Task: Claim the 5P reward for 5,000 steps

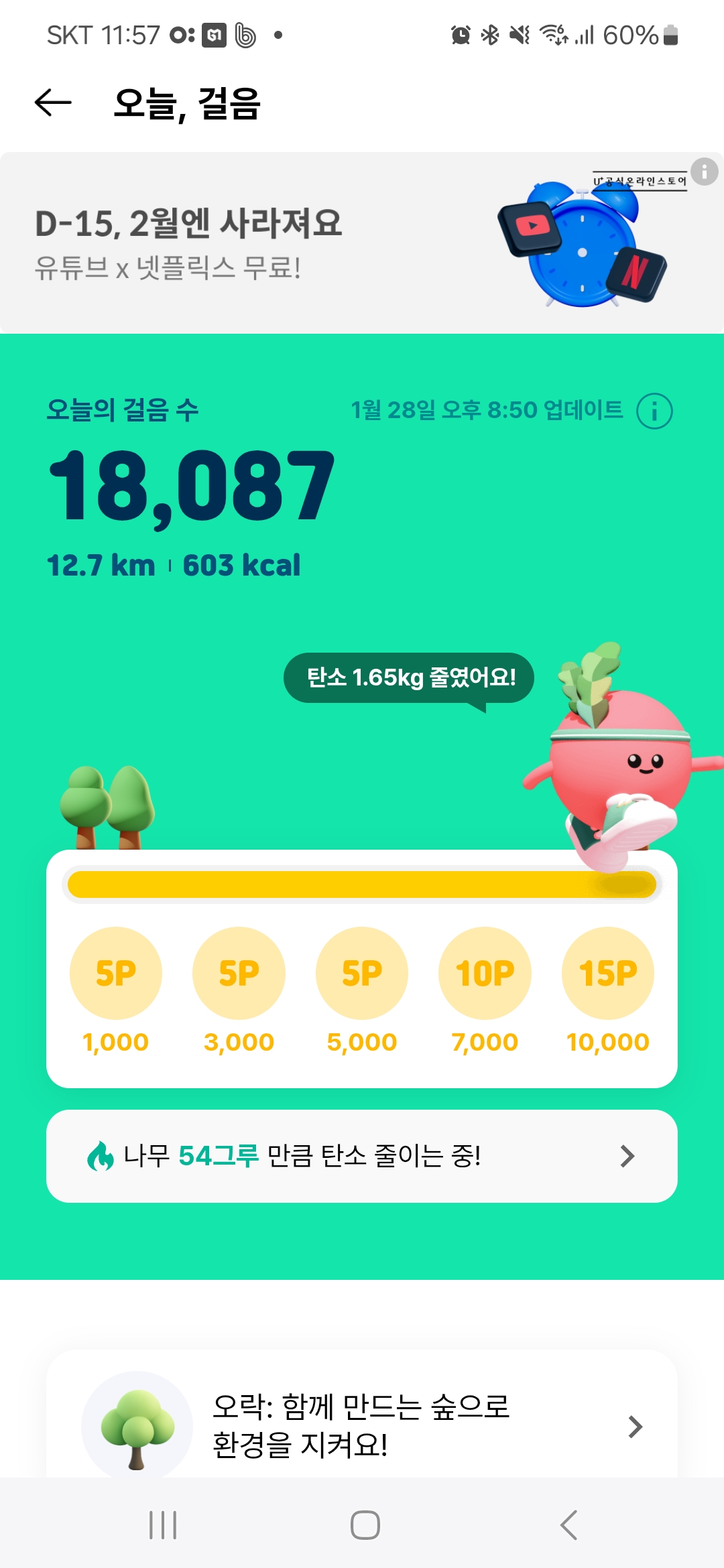Action: point(362,973)
